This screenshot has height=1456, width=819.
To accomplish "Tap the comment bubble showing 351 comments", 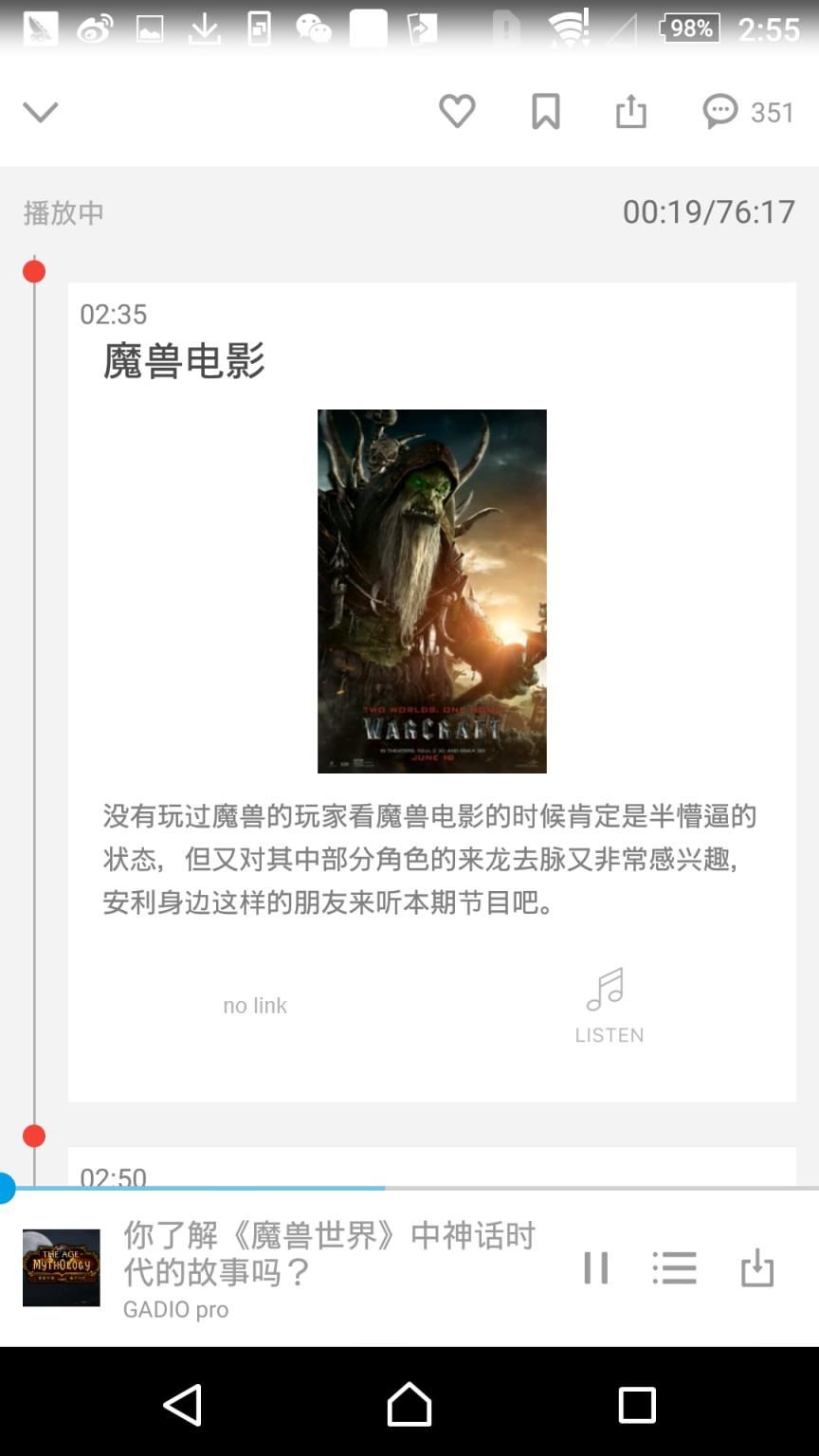I will (720, 111).
